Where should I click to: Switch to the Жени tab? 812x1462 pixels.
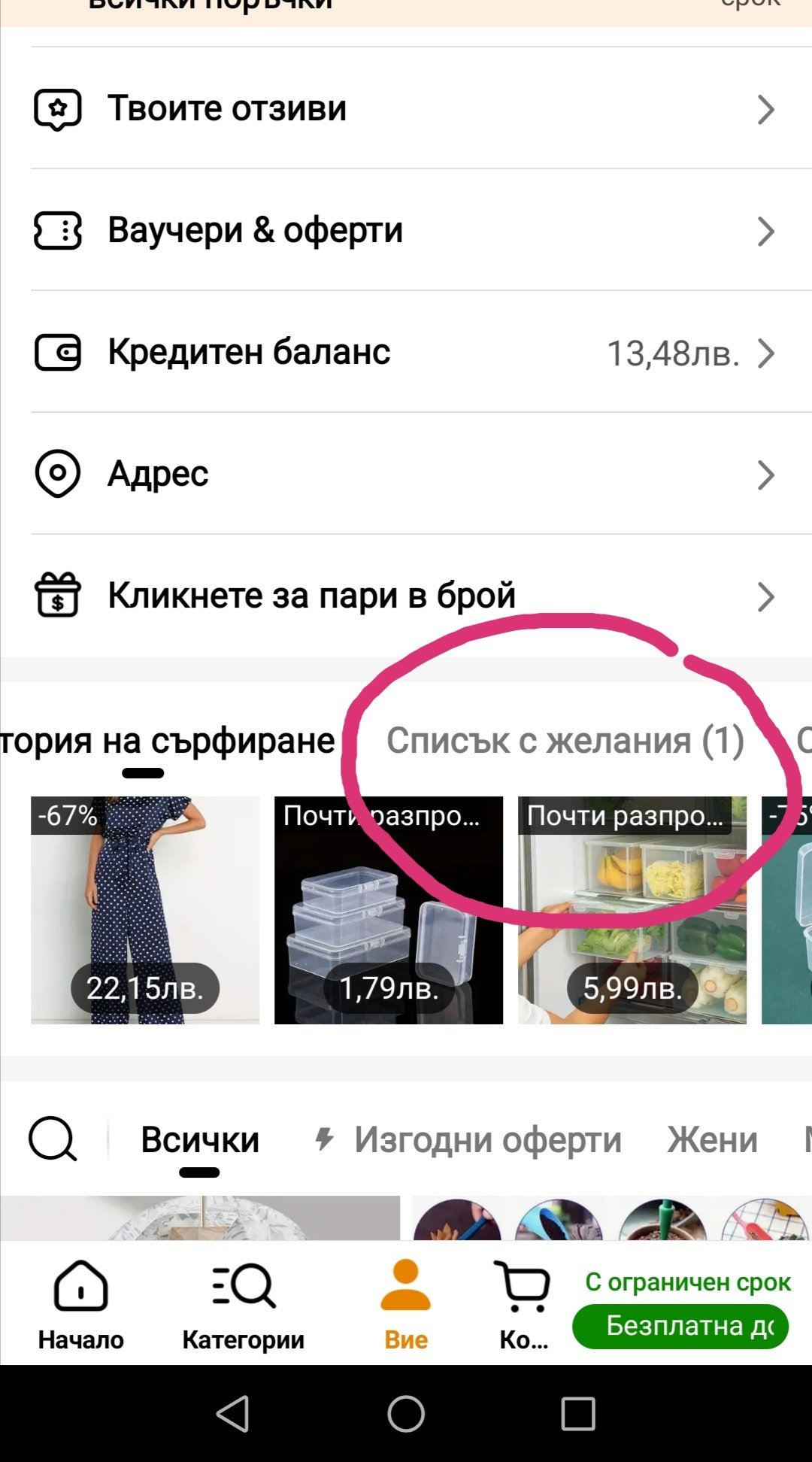[x=712, y=1140]
